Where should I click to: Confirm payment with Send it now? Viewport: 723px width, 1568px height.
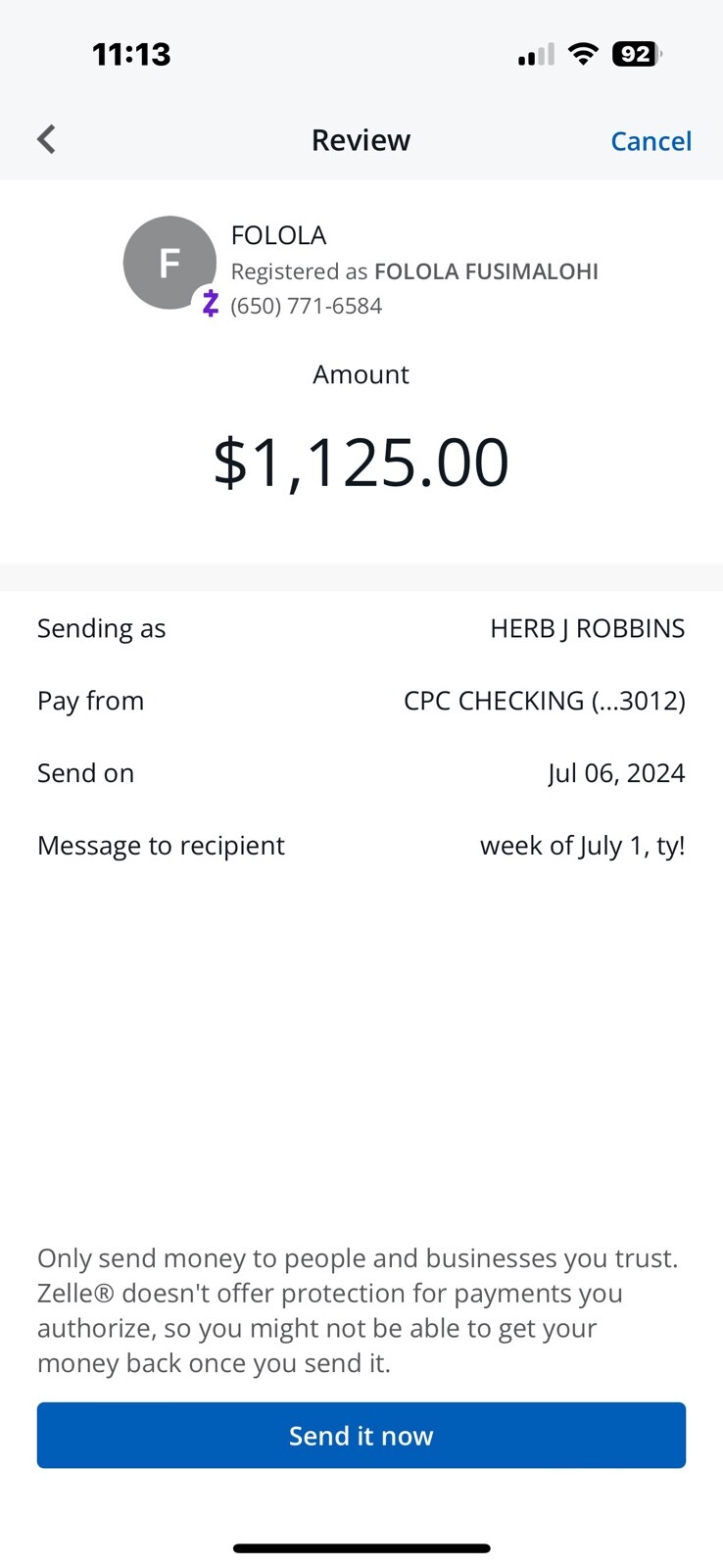click(x=361, y=1435)
